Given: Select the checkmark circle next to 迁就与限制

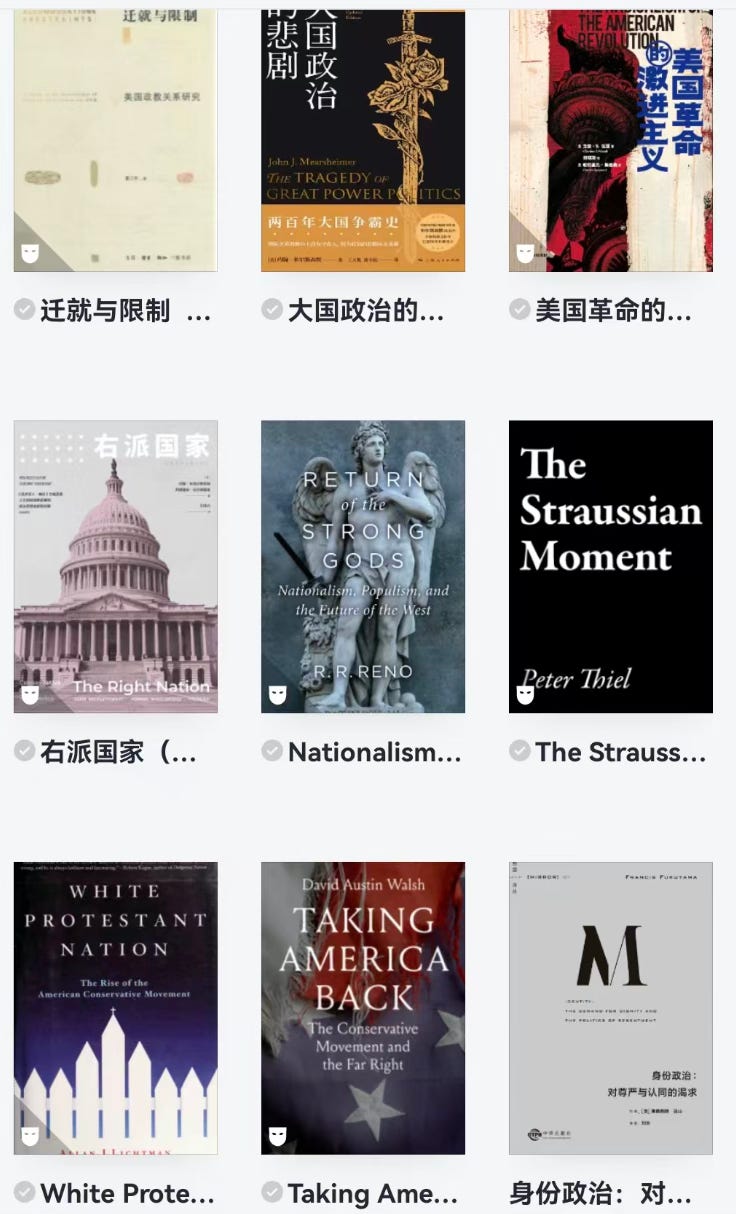Looking at the screenshot, I should pyautogui.click(x=24, y=310).
